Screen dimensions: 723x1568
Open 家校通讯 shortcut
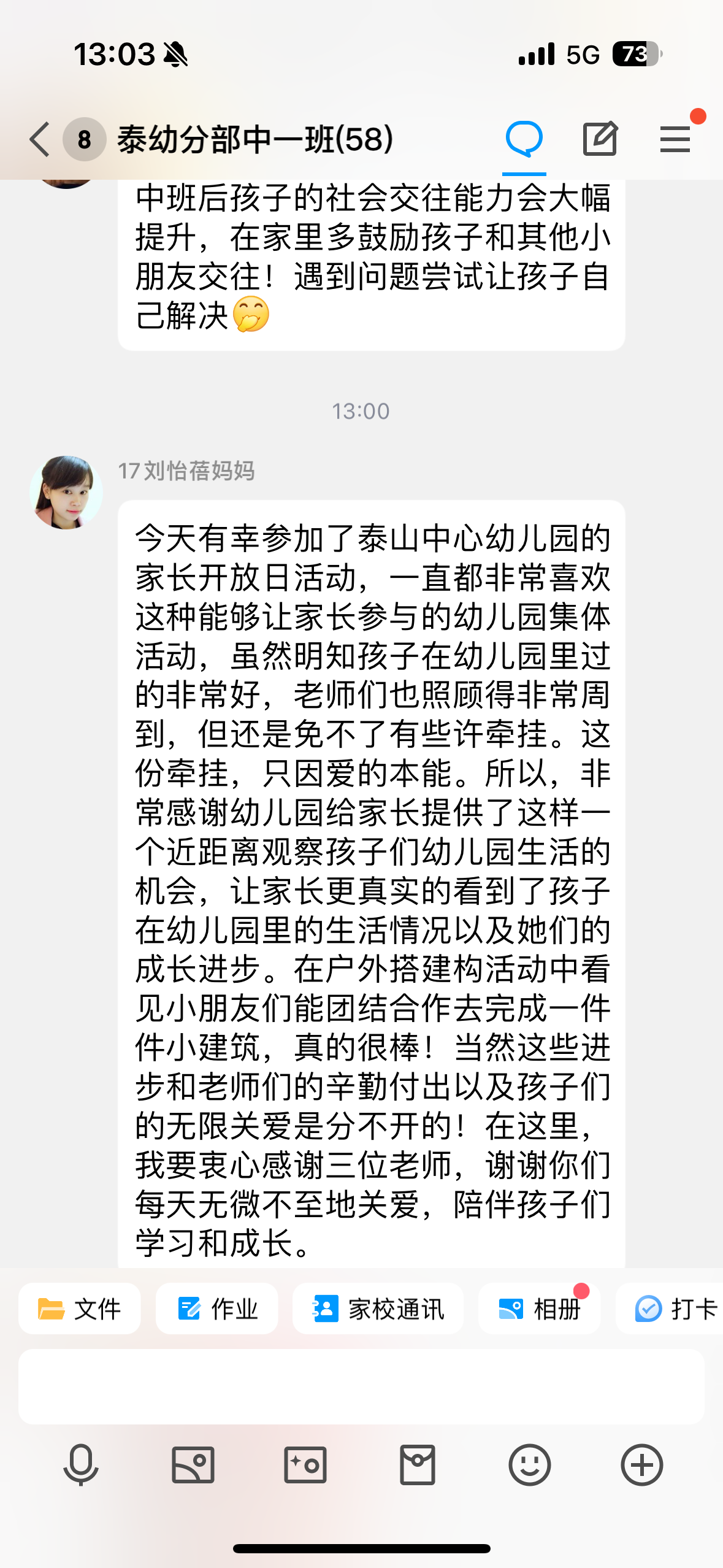[x=378, y=1309]
